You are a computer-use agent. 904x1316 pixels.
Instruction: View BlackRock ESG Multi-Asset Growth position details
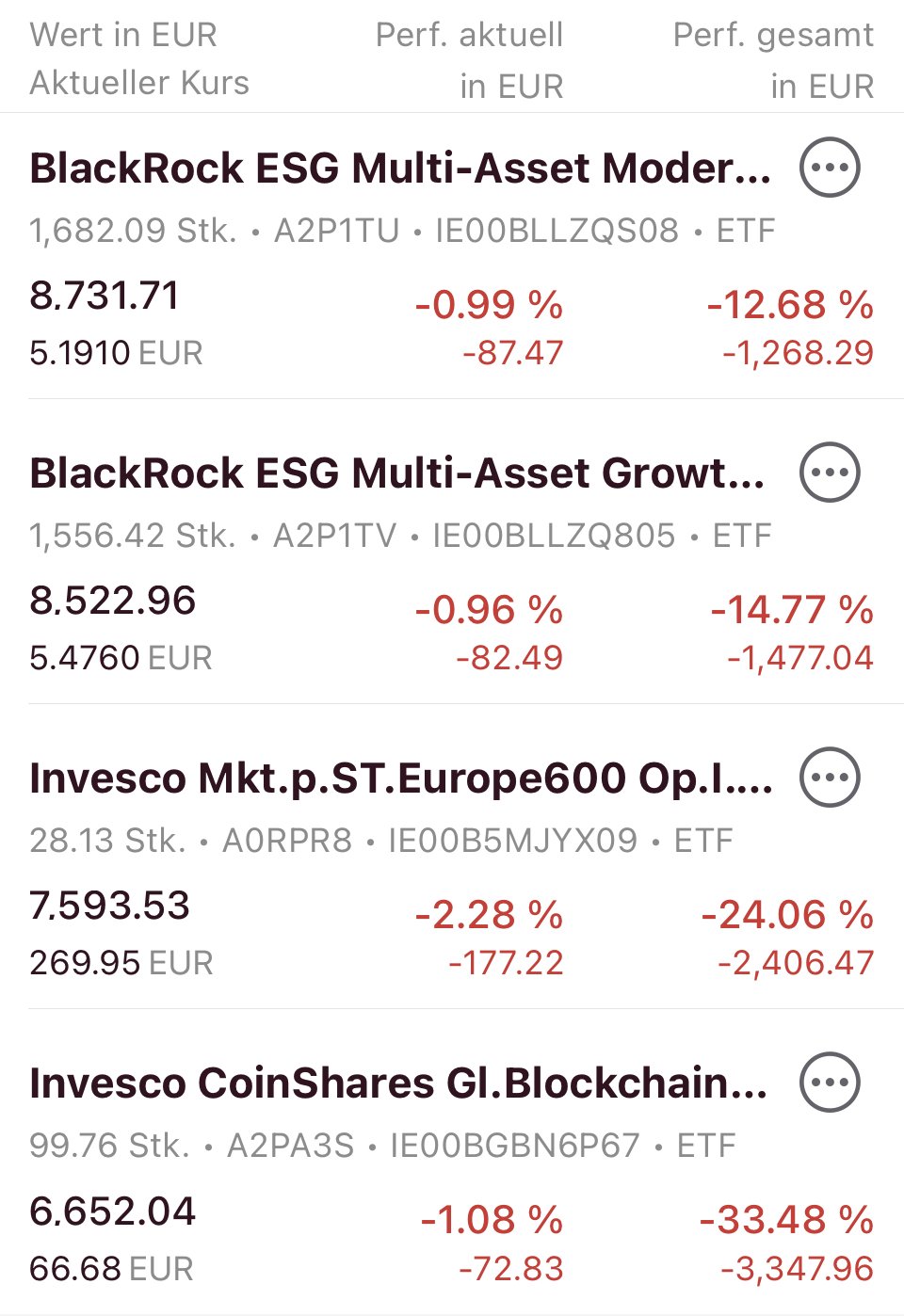tap(396, 473)
